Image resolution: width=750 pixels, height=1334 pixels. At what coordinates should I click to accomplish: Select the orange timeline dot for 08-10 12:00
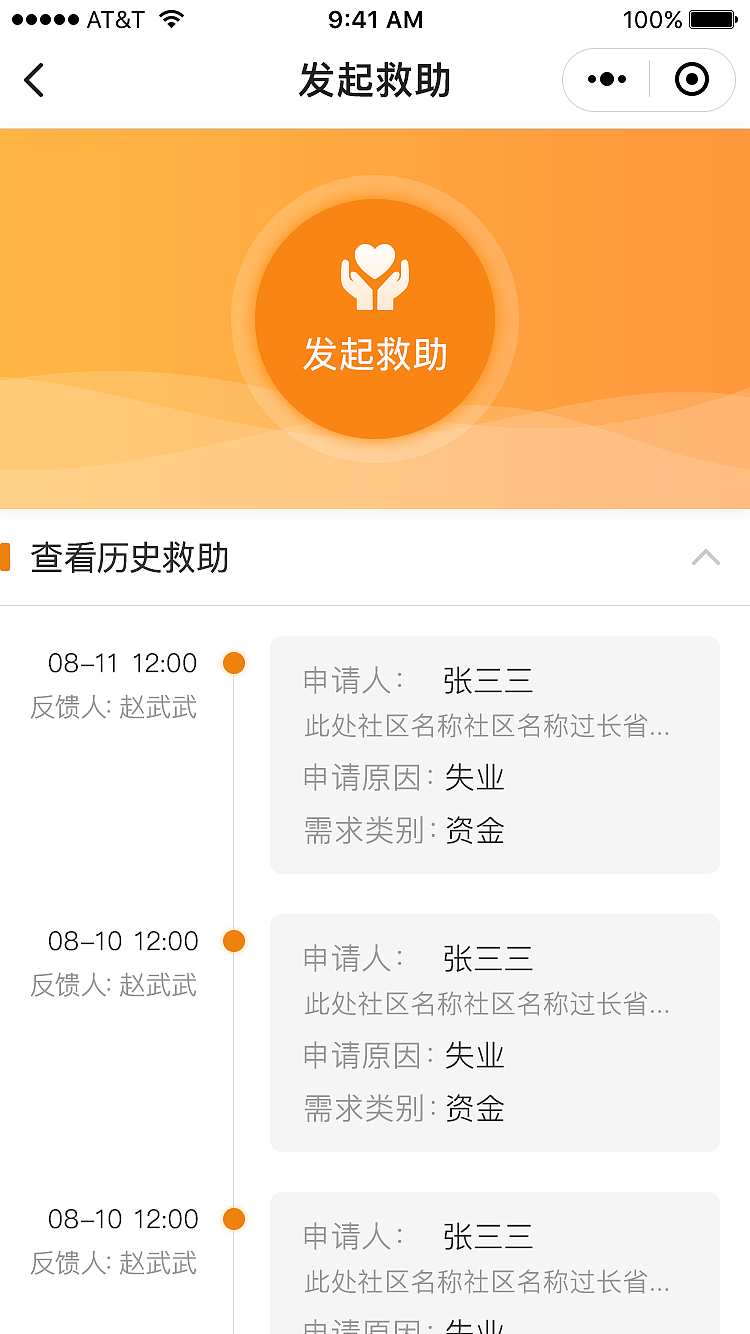tap(233, 940)
